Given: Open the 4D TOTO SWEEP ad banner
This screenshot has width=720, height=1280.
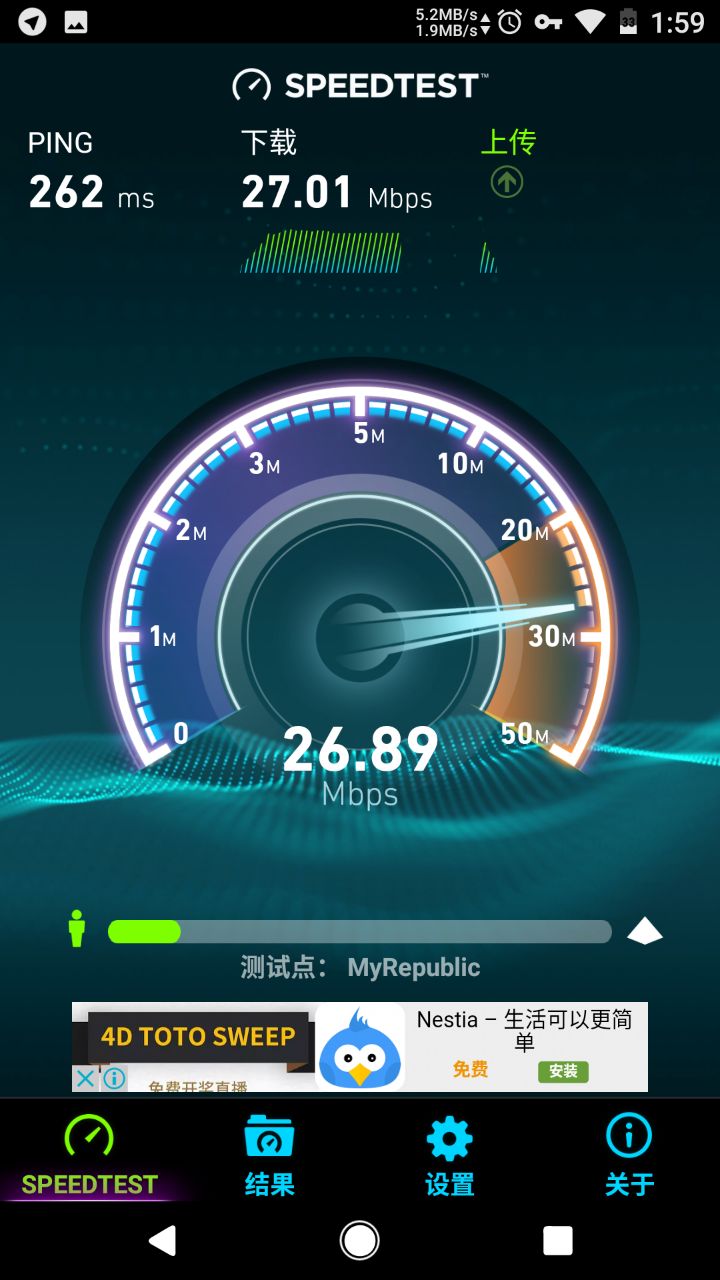Looking at the screenshot, I should click(198, 1037).
